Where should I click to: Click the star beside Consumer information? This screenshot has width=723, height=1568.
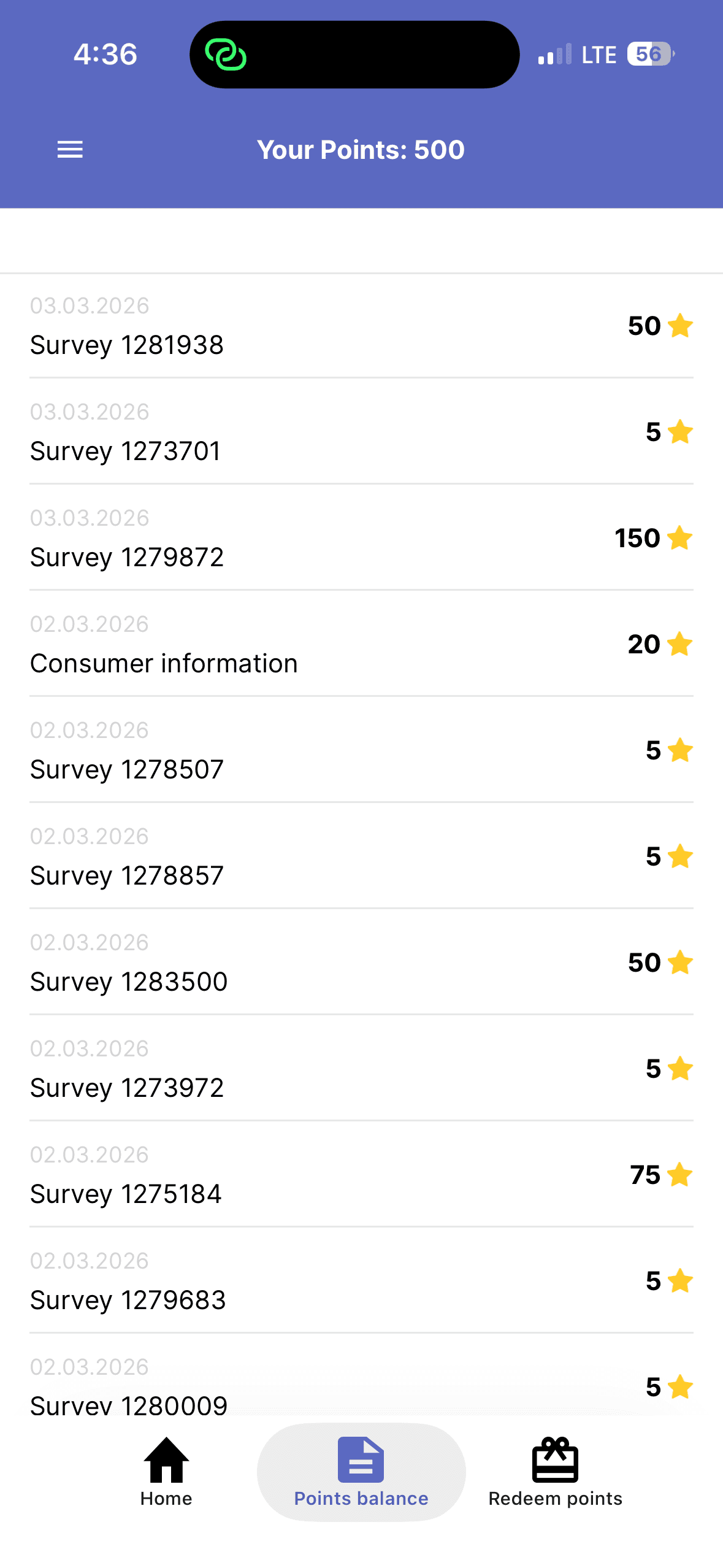[x=679, y=644]
